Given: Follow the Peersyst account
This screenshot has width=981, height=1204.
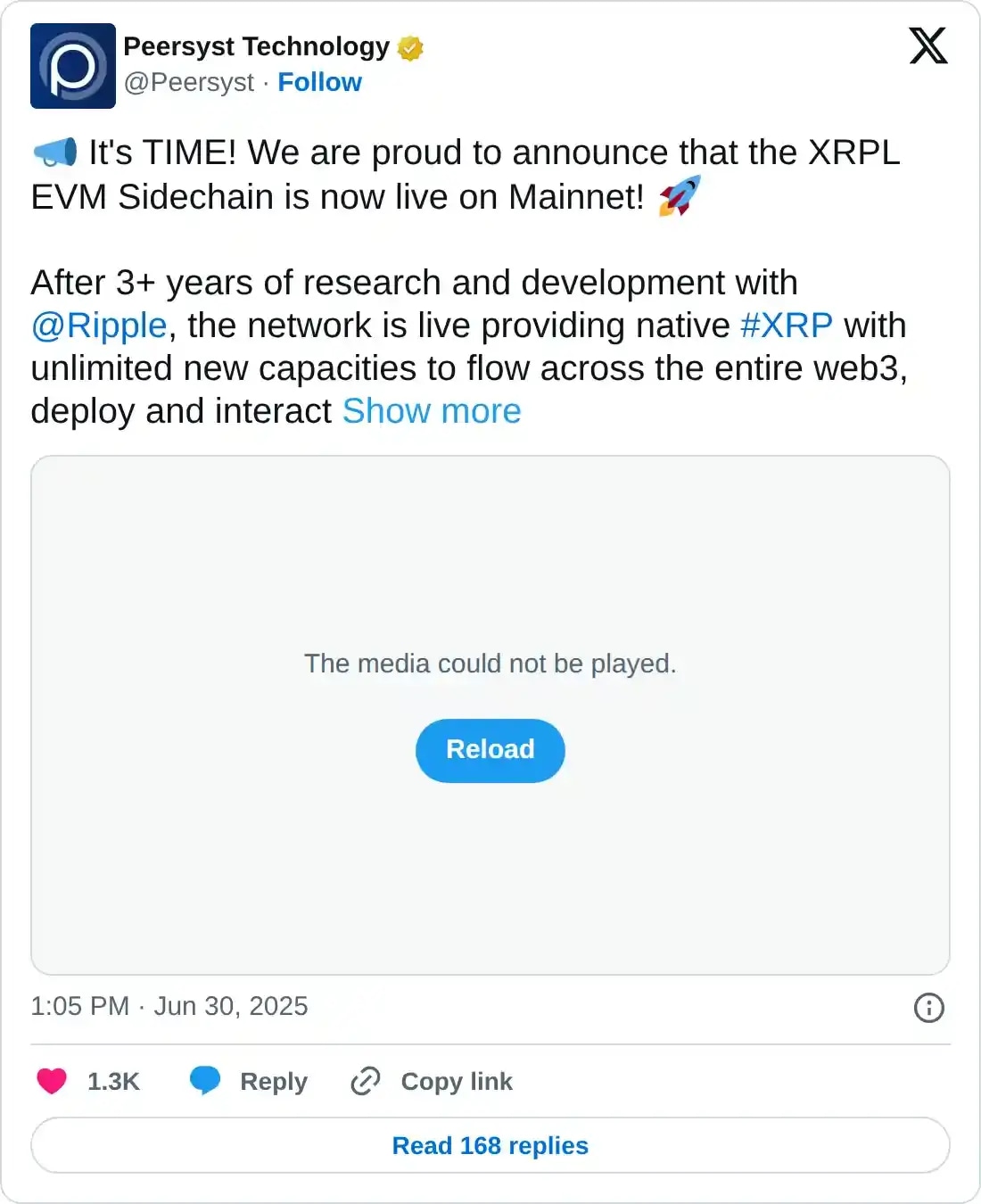Looking at the screenshot, I should (x=319, y=82).
